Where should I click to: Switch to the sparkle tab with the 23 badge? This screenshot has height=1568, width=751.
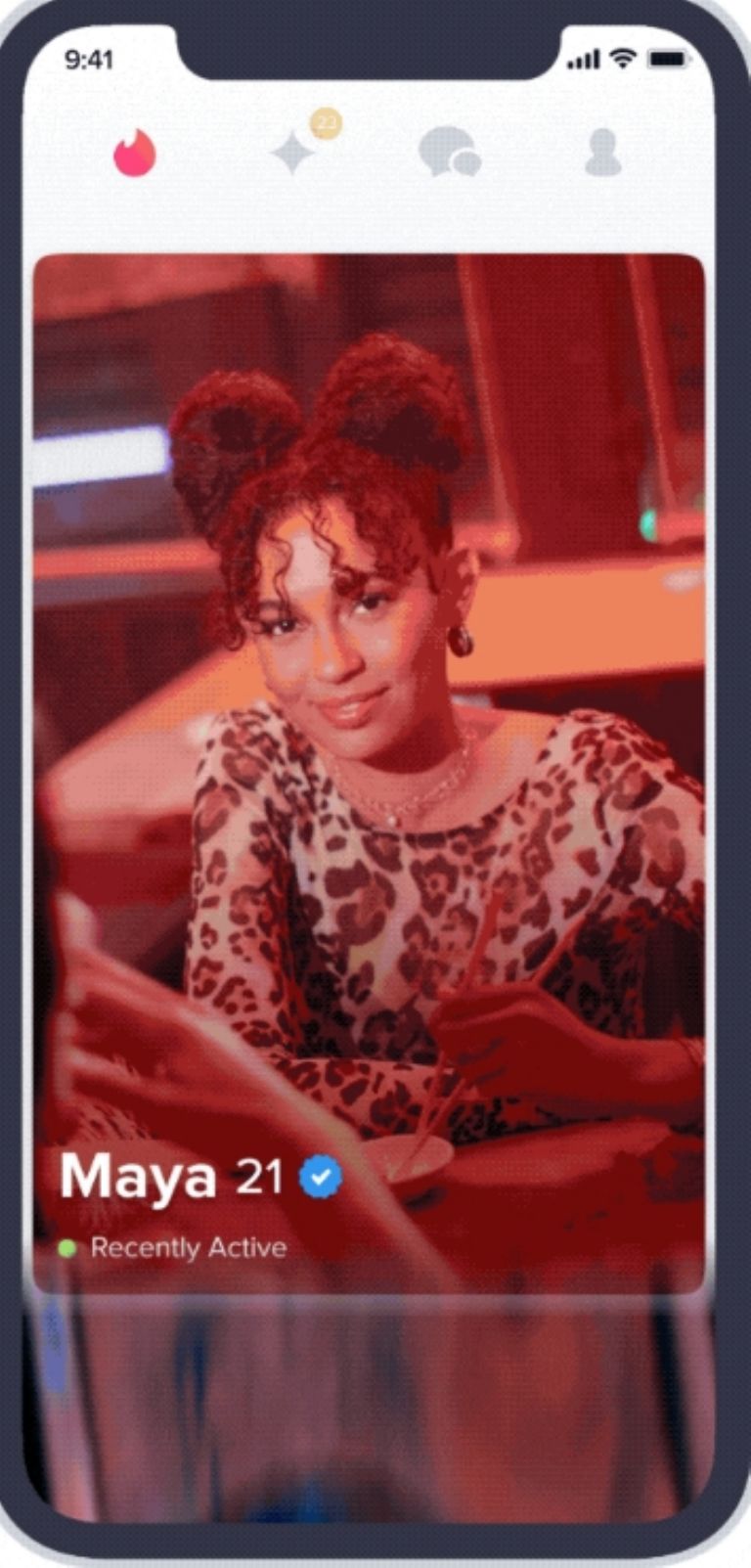tap(294, 154)
